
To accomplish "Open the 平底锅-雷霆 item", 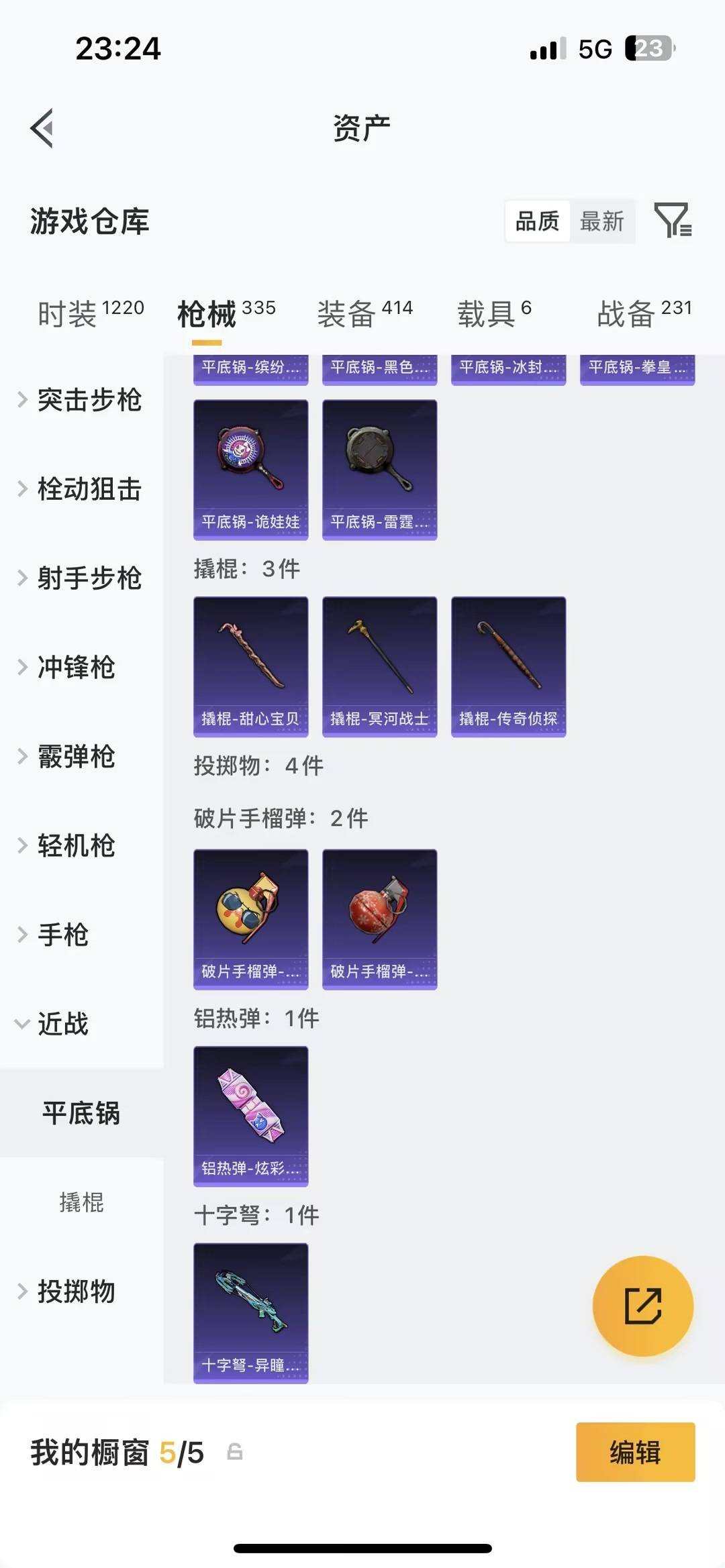I will pyautogui.click(x=379, y=468).
